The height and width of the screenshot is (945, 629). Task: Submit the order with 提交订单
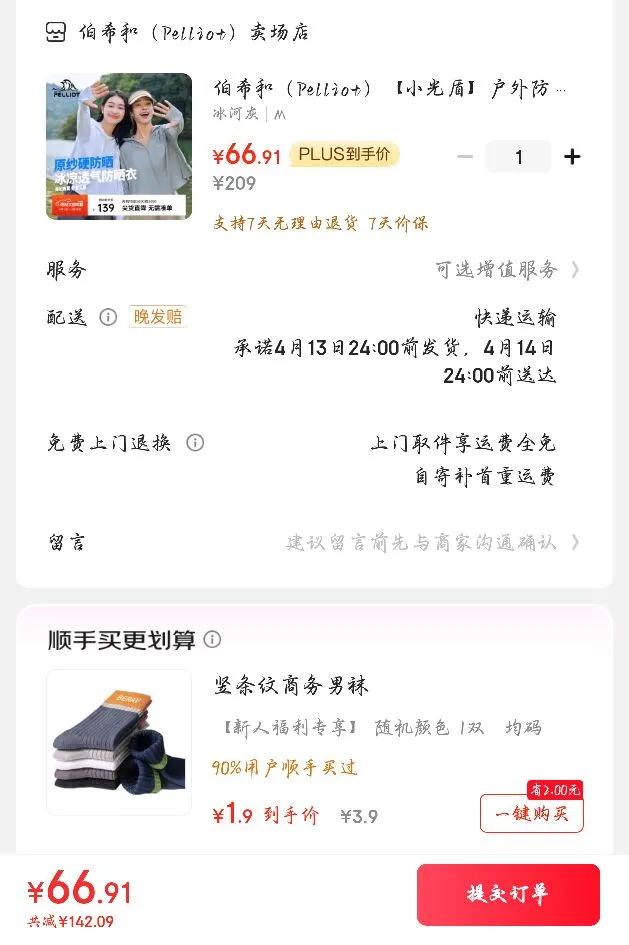click(x=508, y=894)
